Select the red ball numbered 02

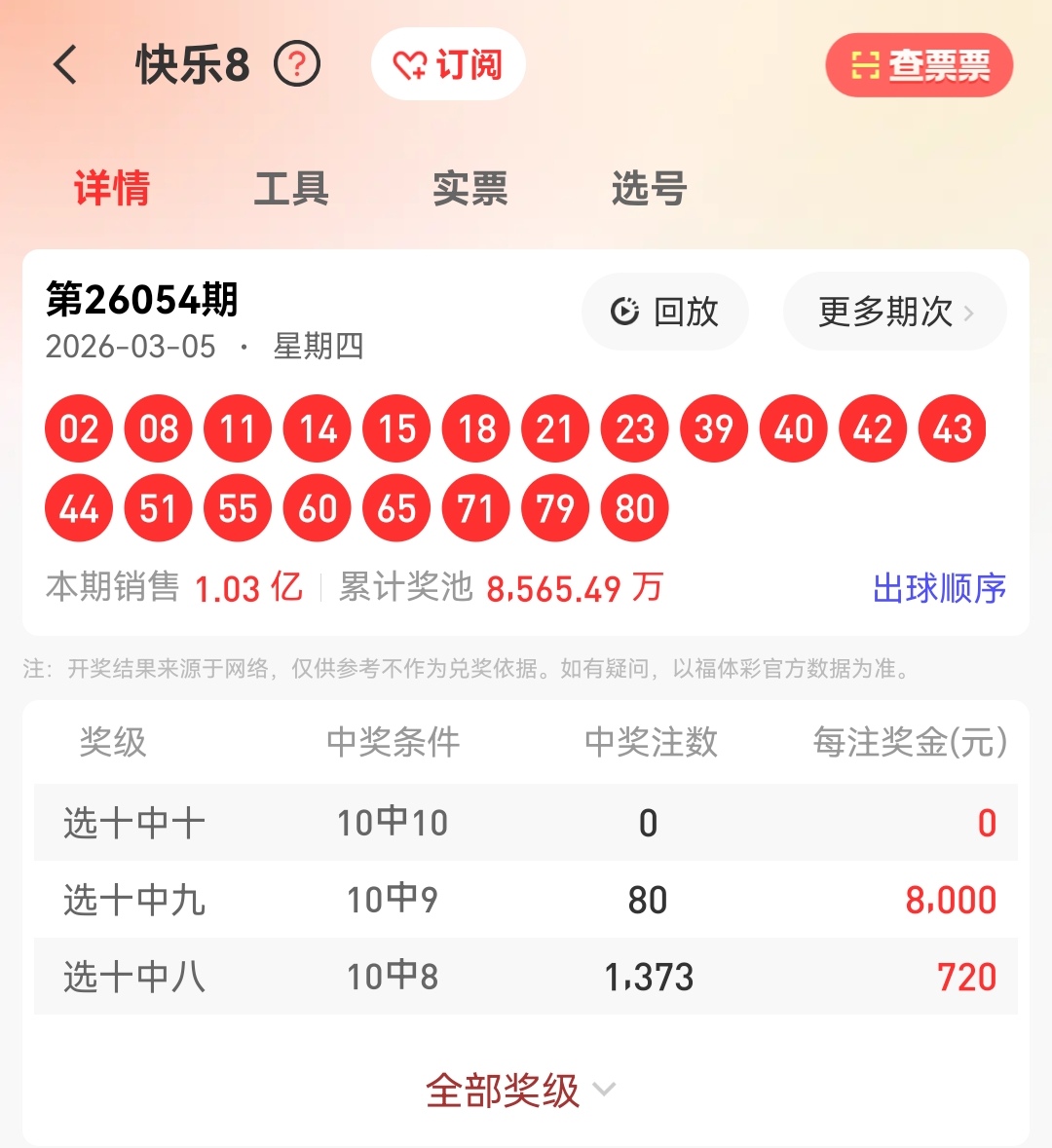point(78,428)
